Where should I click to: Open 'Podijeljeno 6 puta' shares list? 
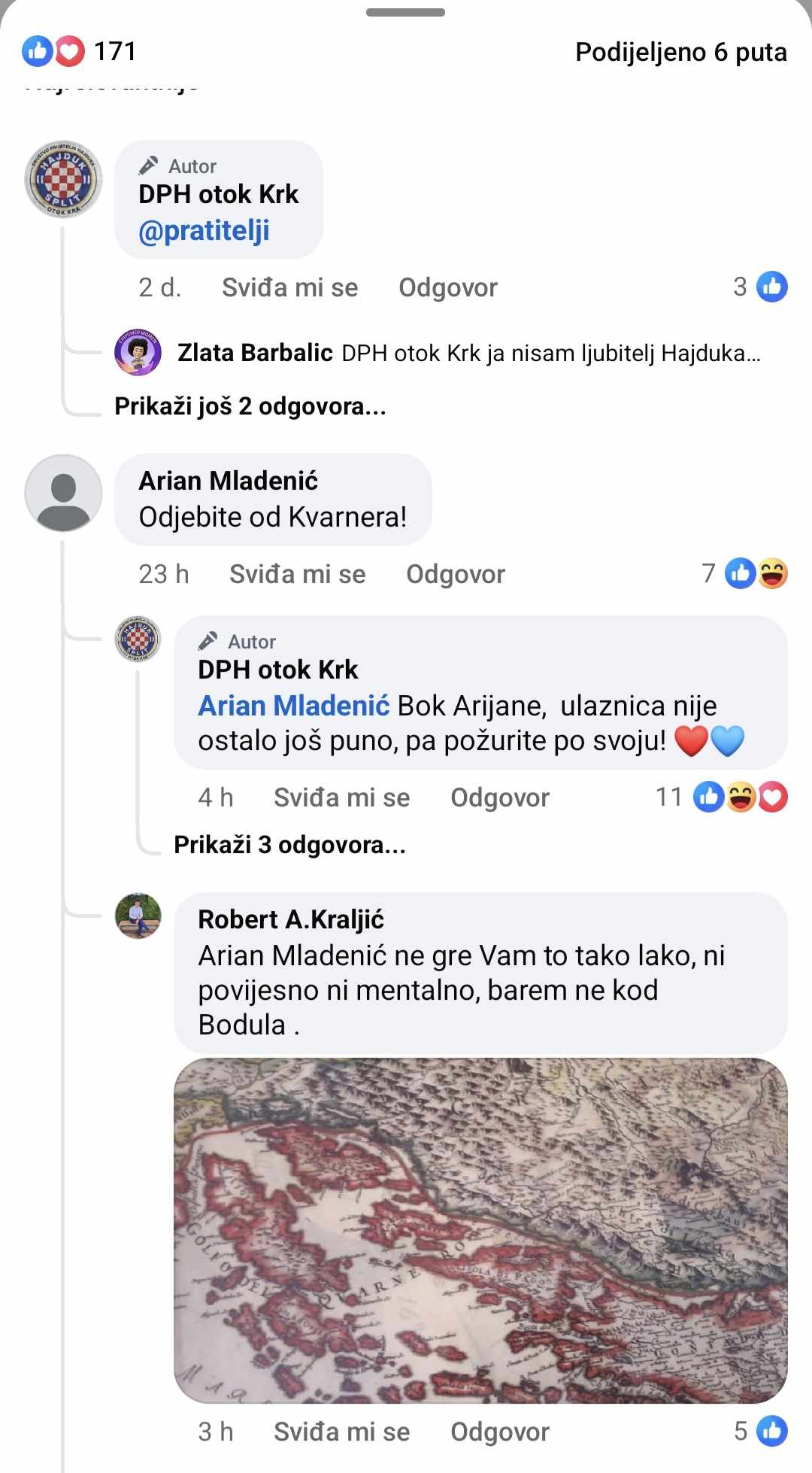point(680,52)
